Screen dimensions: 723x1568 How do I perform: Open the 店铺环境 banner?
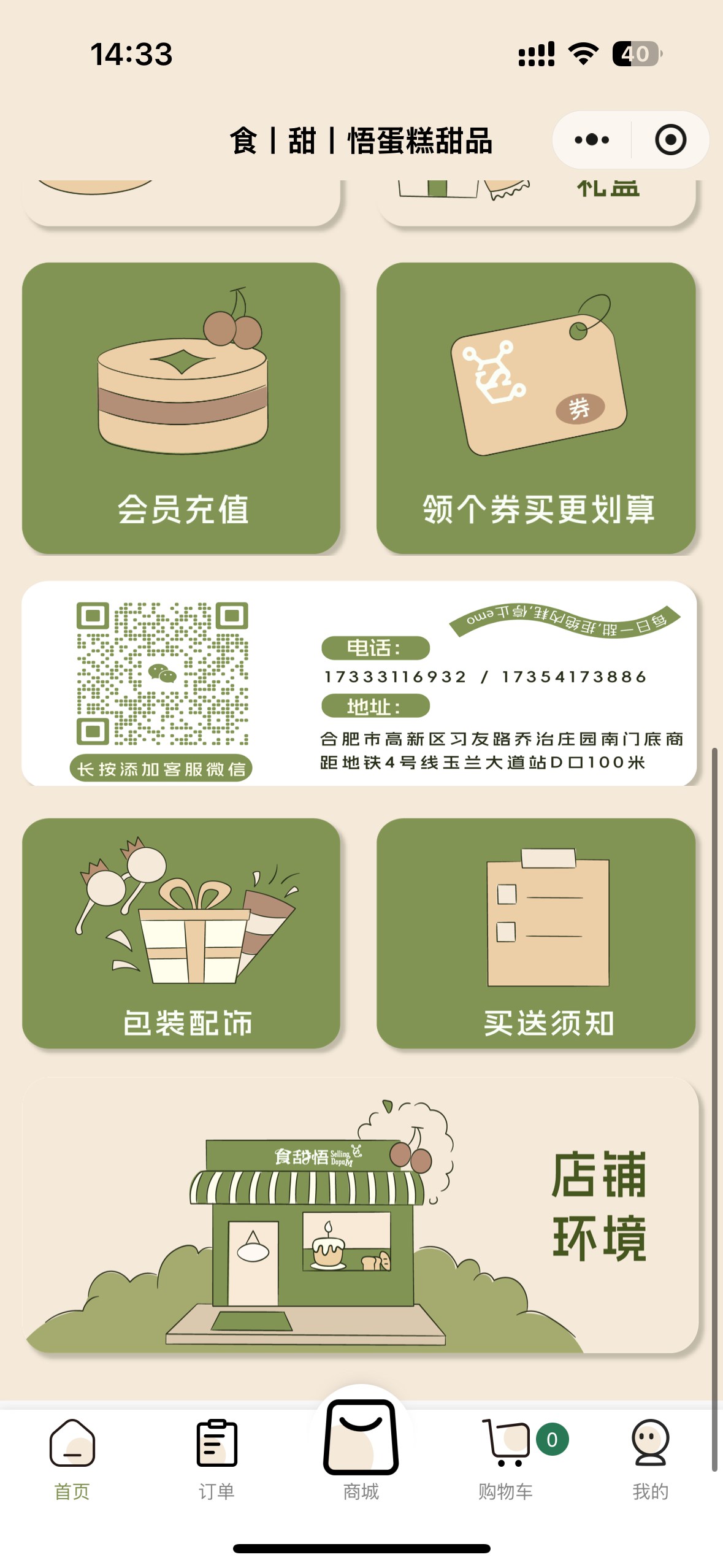pyautogui.click(x=361, y=1216)
